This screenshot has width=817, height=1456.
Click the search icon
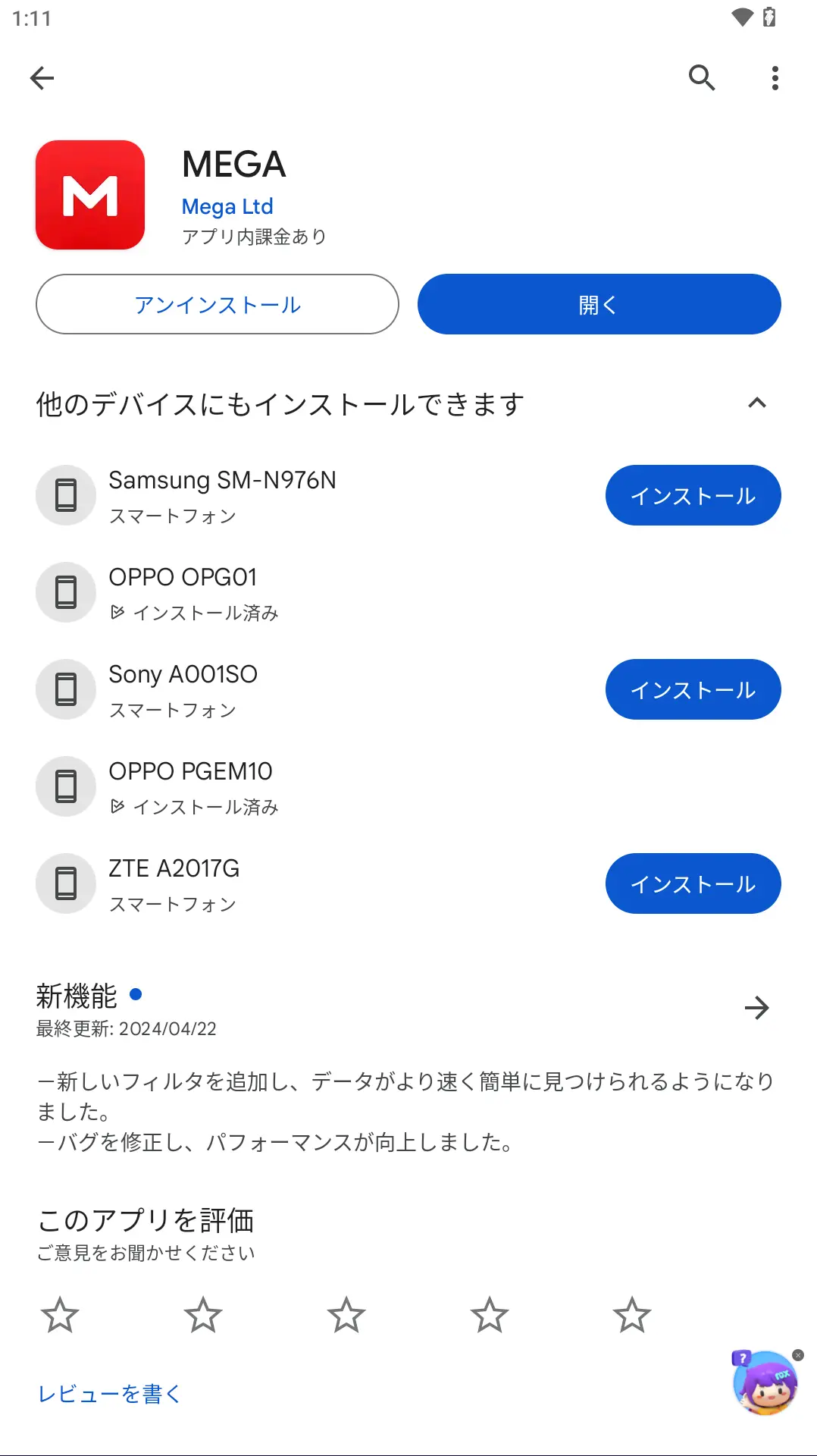click(701, 77)
